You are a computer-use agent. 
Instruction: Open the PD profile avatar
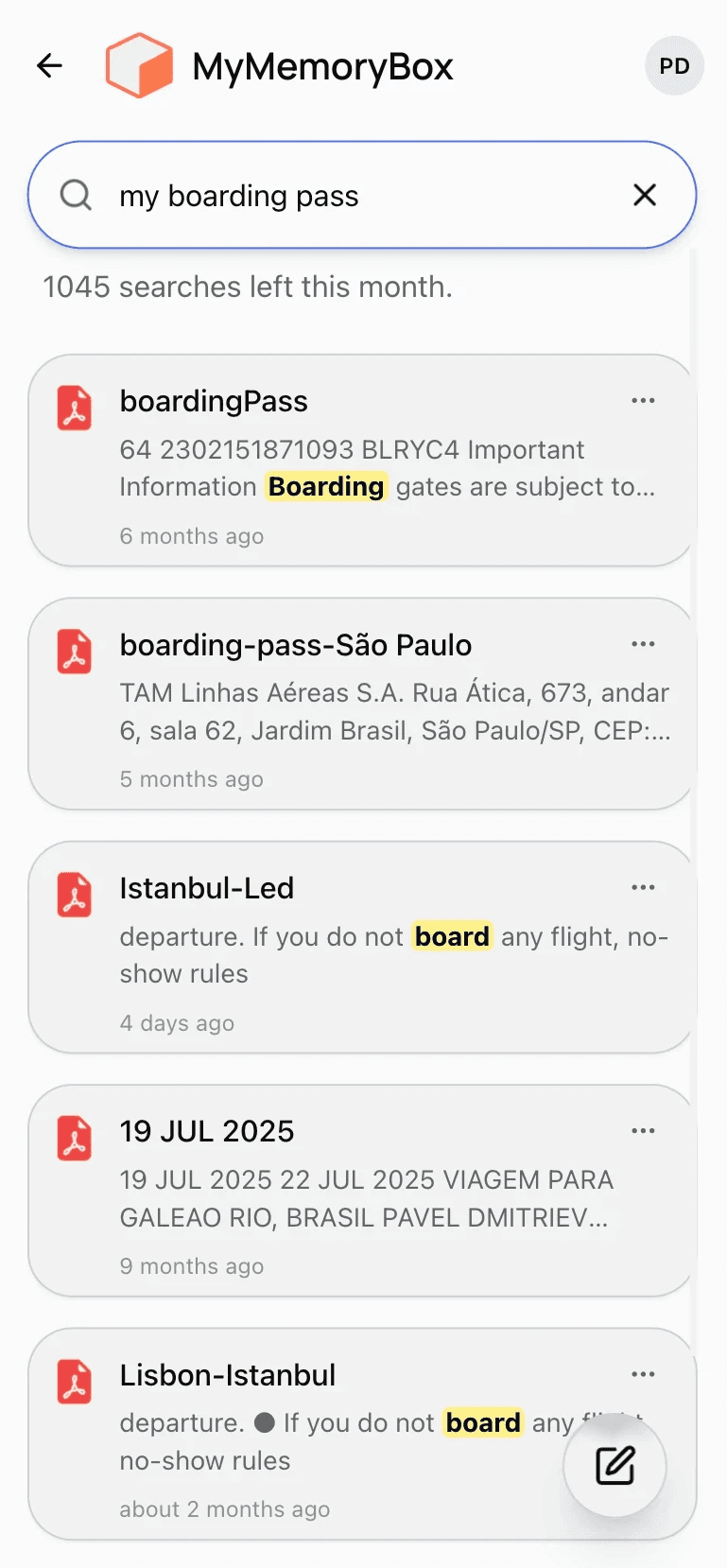click(674, 66)
